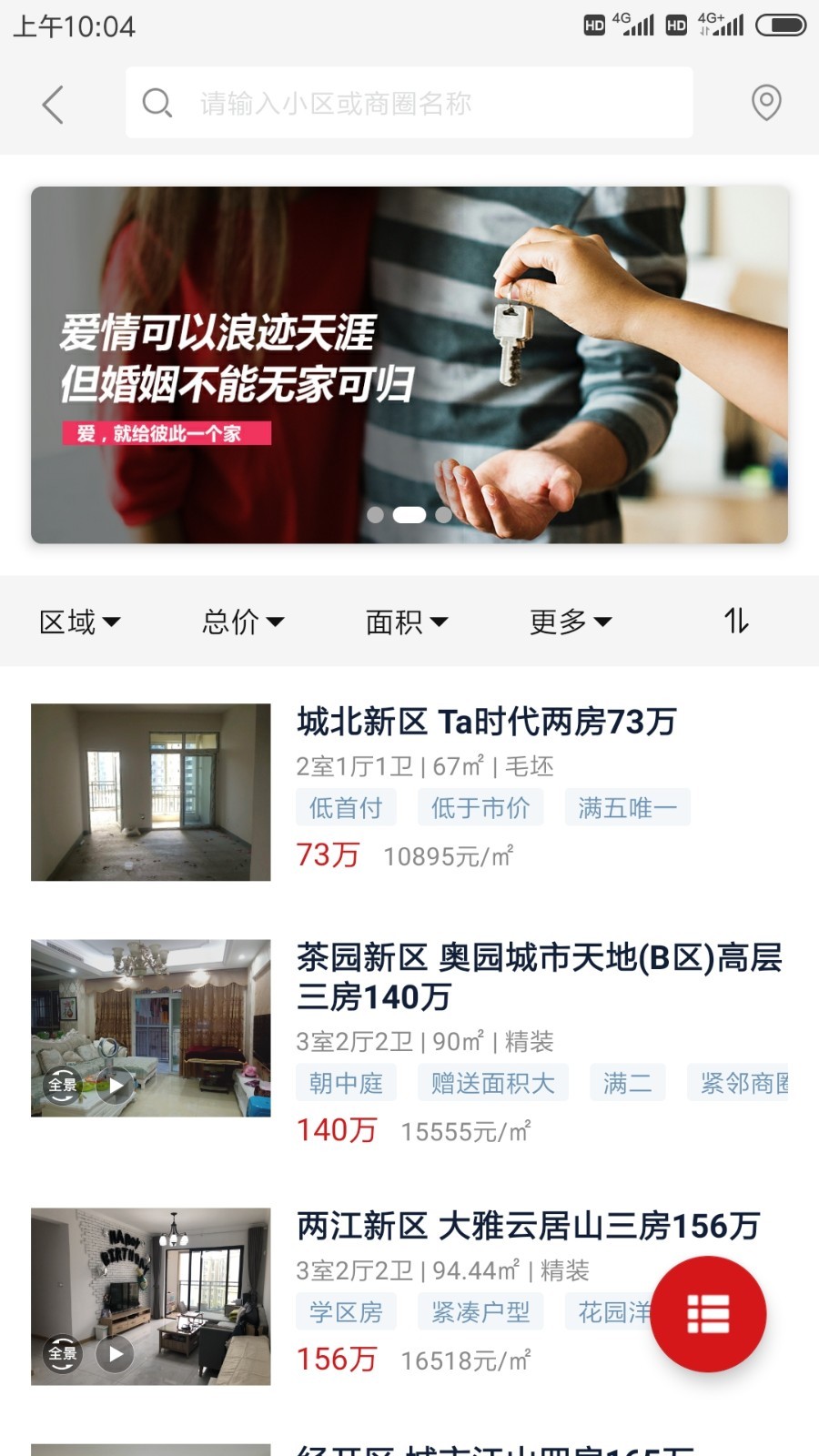Select the second carousel indicator dot

coord(409,514)
